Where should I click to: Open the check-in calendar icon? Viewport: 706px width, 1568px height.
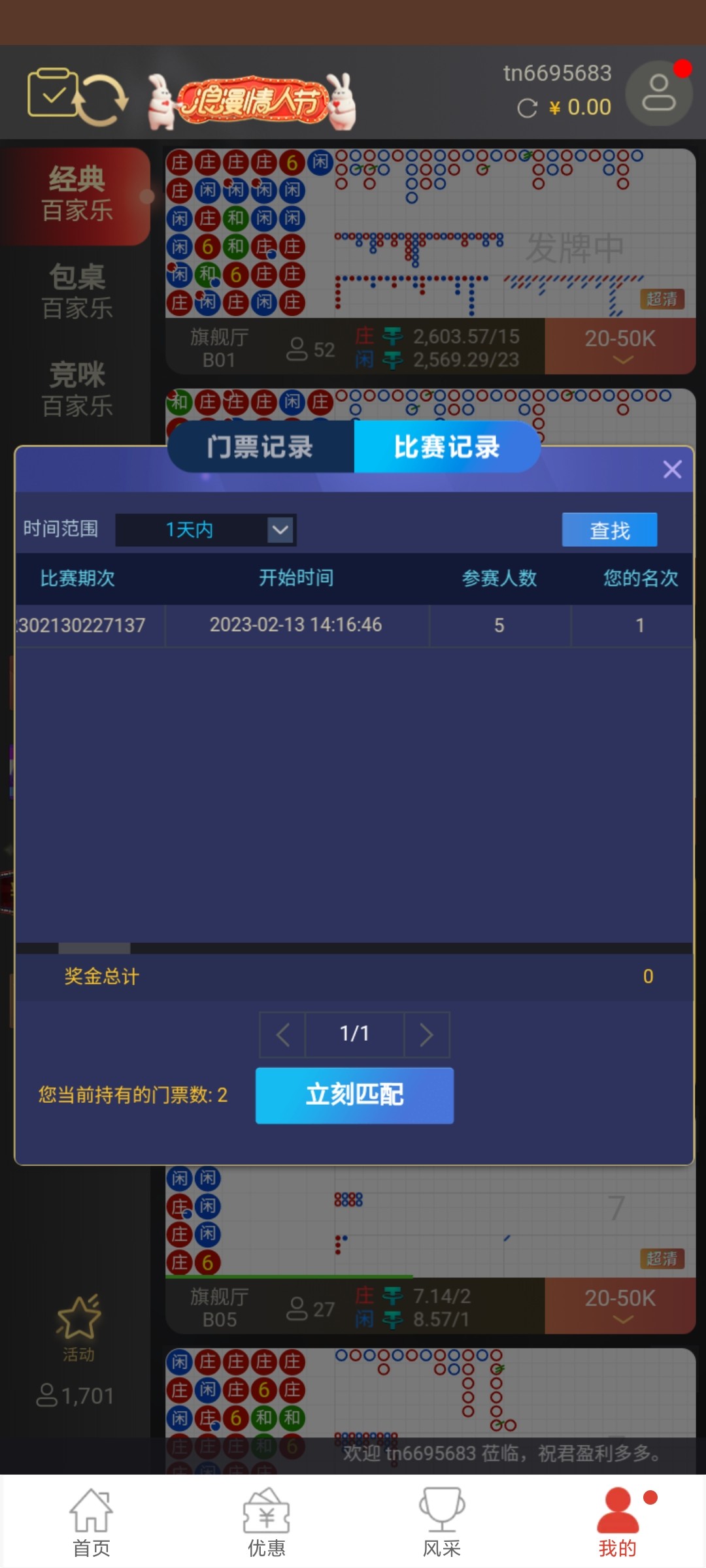[x=52, y=93]
